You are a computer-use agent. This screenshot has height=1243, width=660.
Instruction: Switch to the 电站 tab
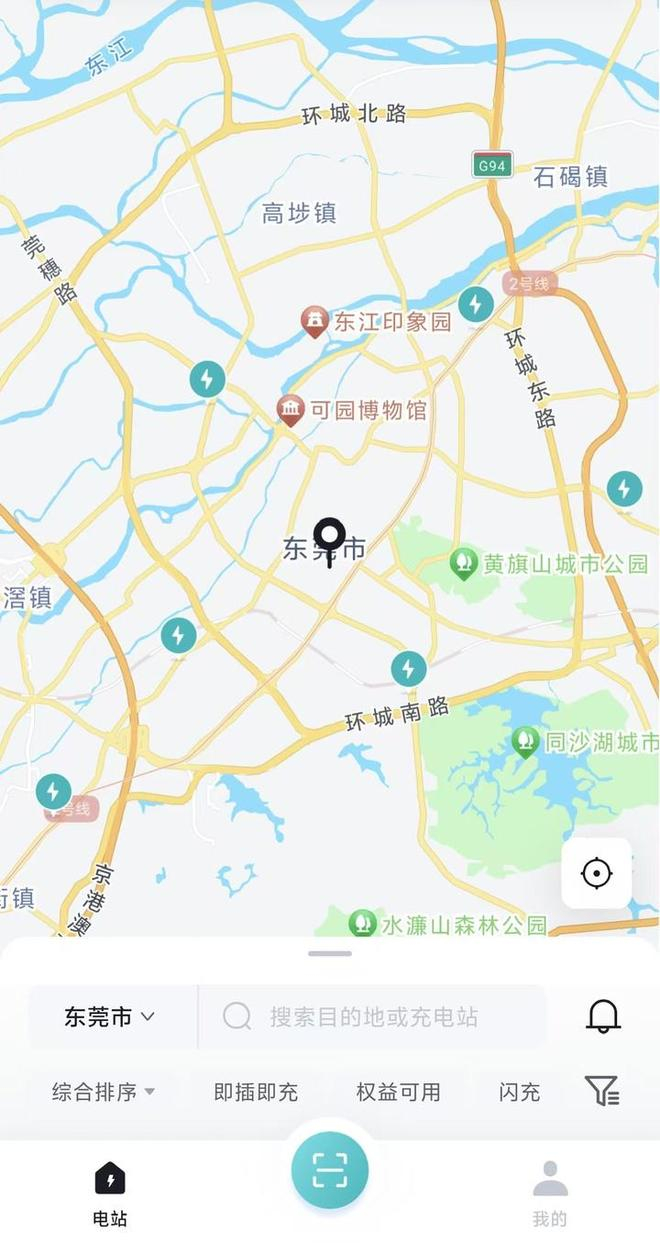click(110, 1192)
